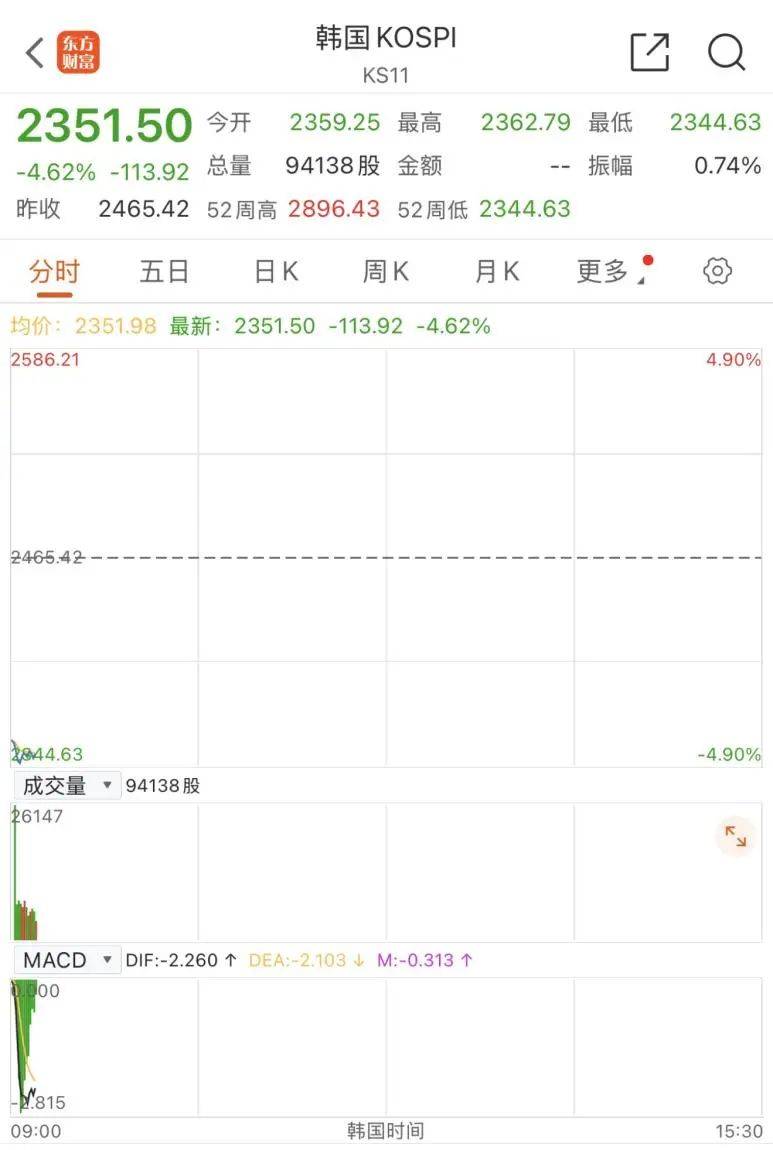Open the share panel icon
Viewport: 773px width, 1150px height.
tap(651, 50)
